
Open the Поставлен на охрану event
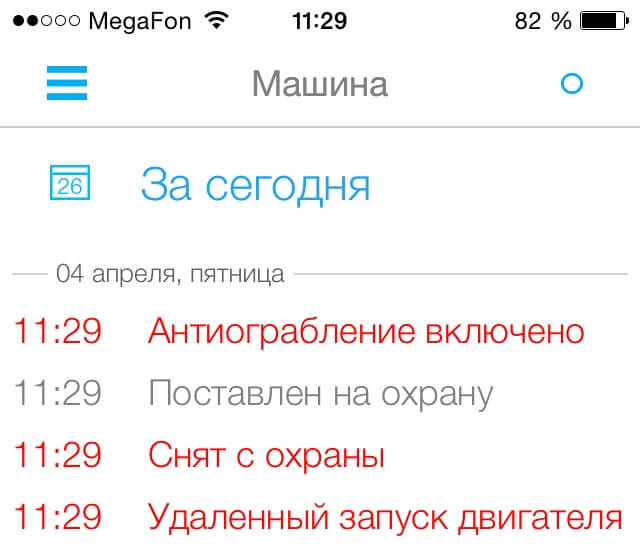coord(320,394)
